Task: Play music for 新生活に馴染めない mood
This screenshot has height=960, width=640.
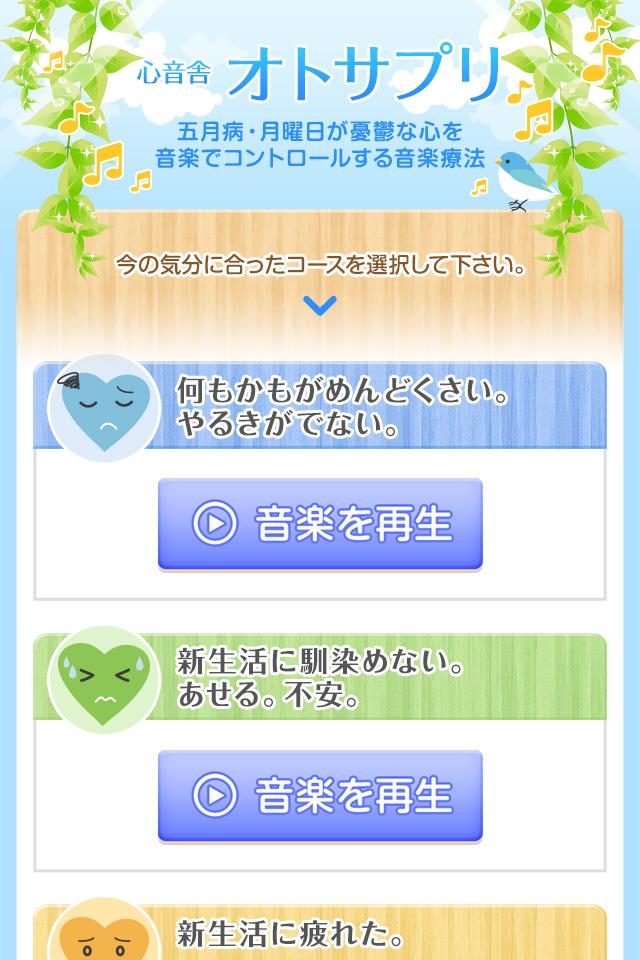Action: pyautogui.click(x=320, y=795)
